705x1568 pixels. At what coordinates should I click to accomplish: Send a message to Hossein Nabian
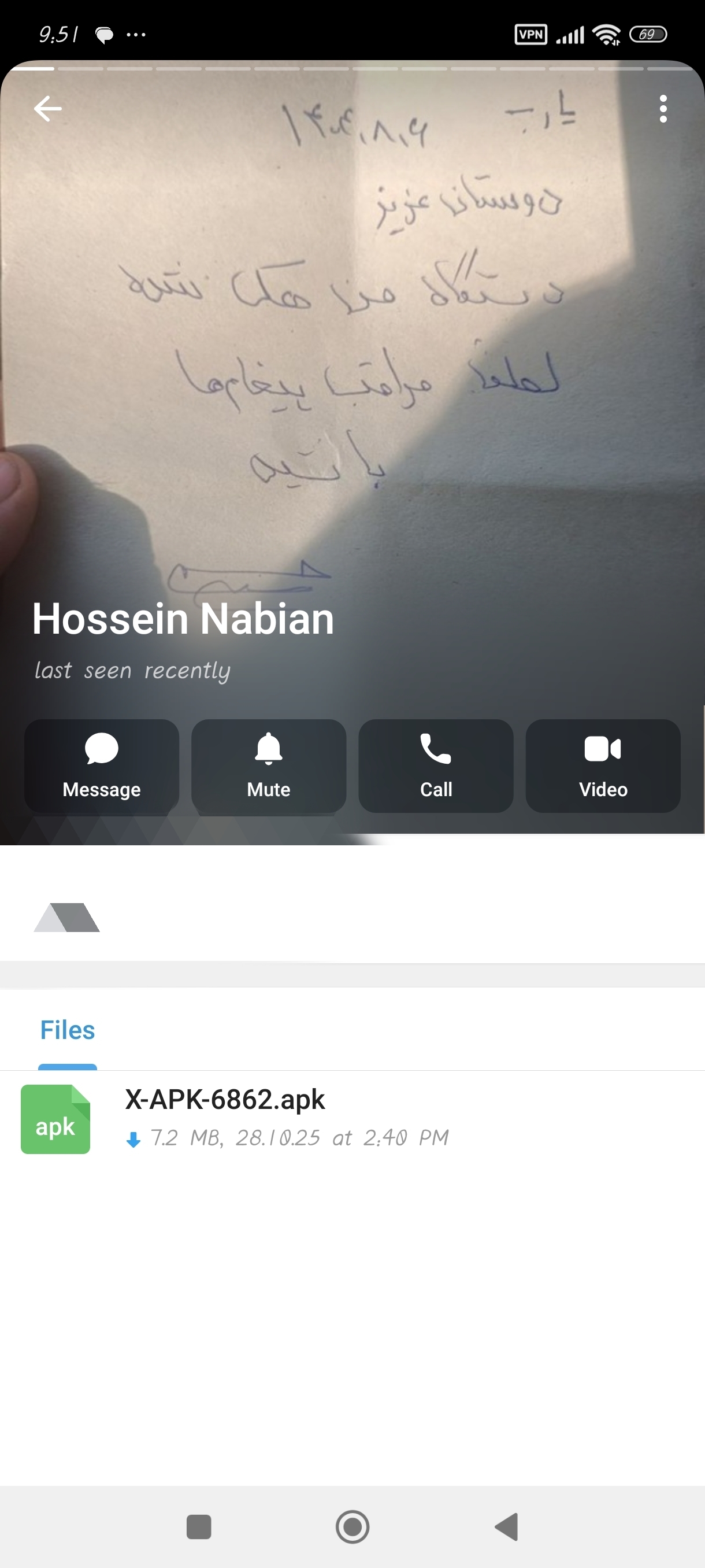coord(102,765)
